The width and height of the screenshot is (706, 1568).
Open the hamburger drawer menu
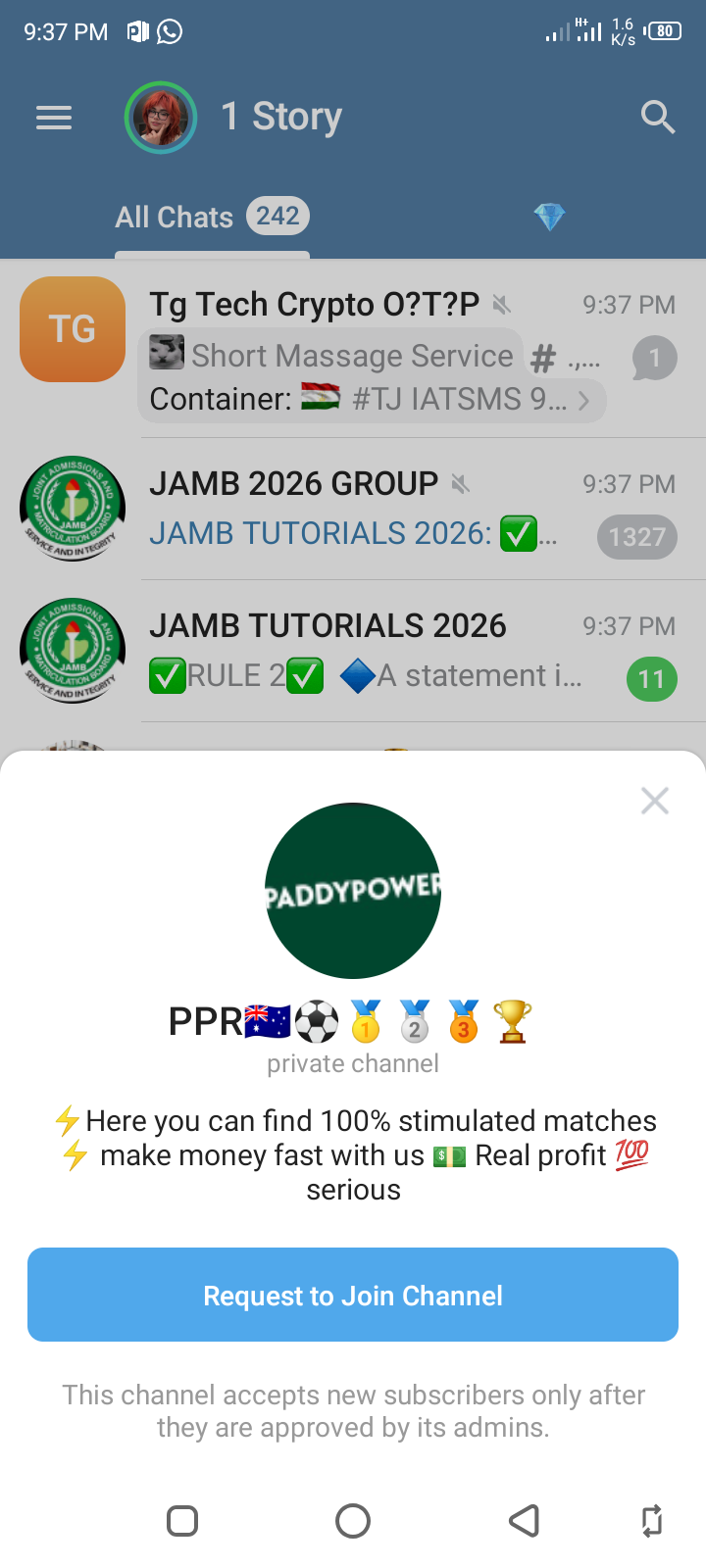point(54,119)
